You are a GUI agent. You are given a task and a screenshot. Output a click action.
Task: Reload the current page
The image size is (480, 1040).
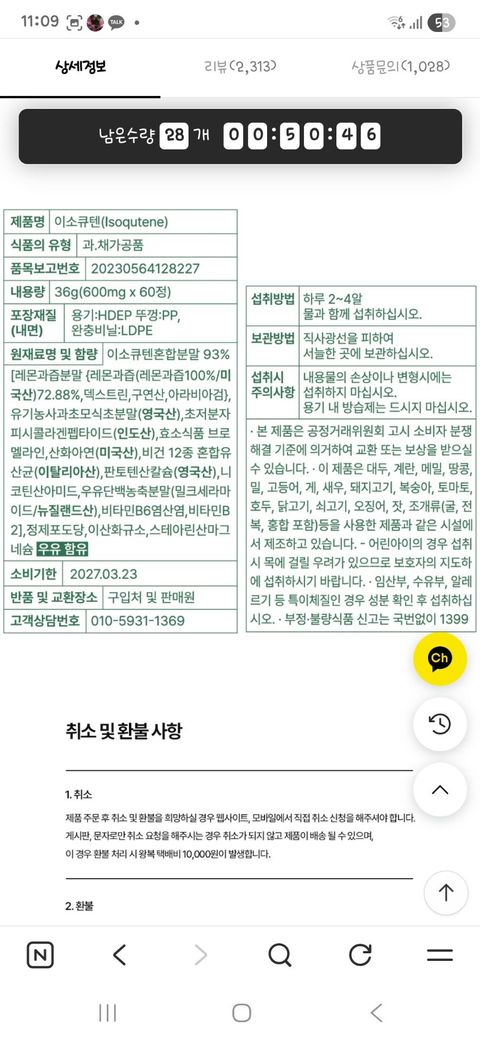point(360,955)
